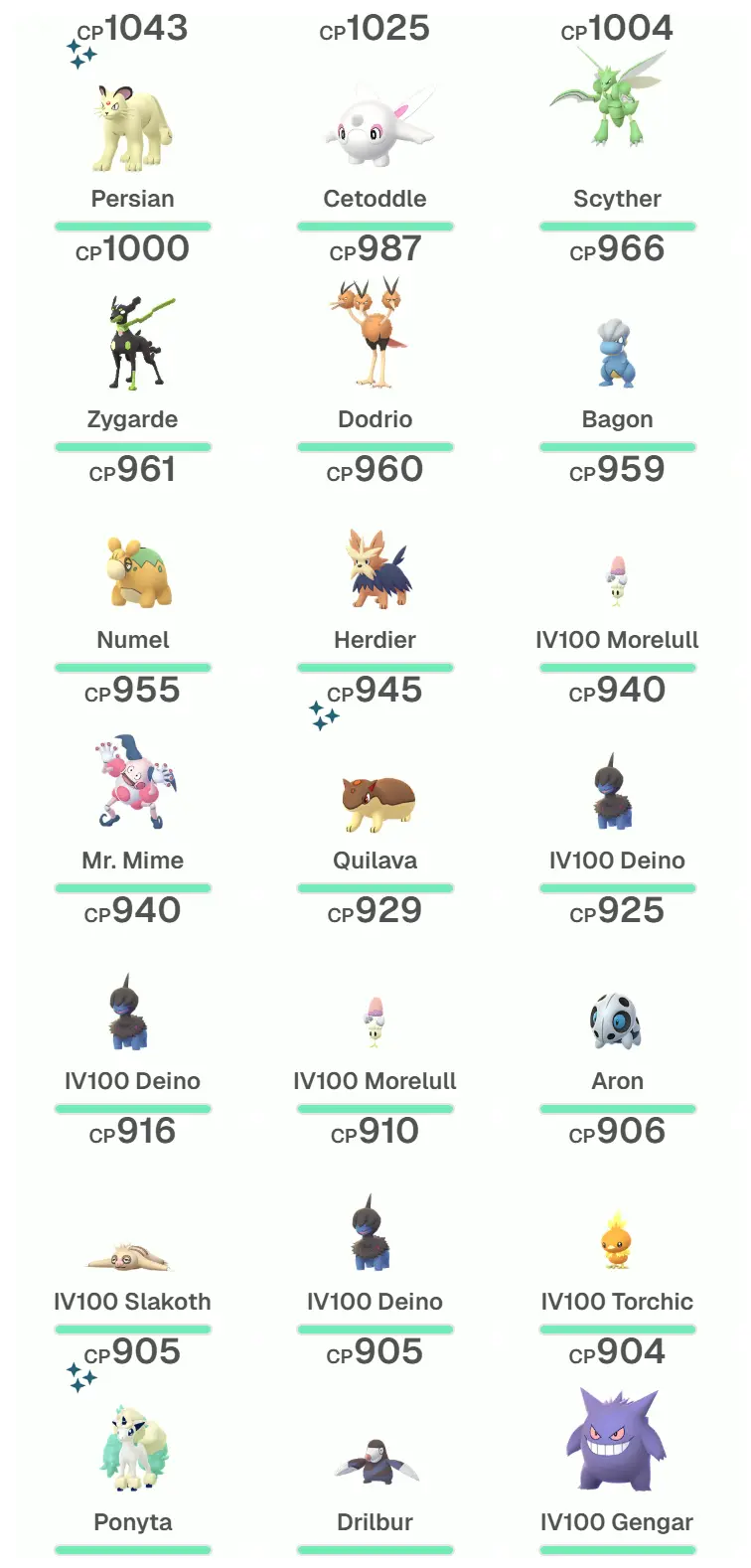The width and height of the screenshot is (751, 1568).
Task: Open the Aron tile
Action: tap(617, 1021)
